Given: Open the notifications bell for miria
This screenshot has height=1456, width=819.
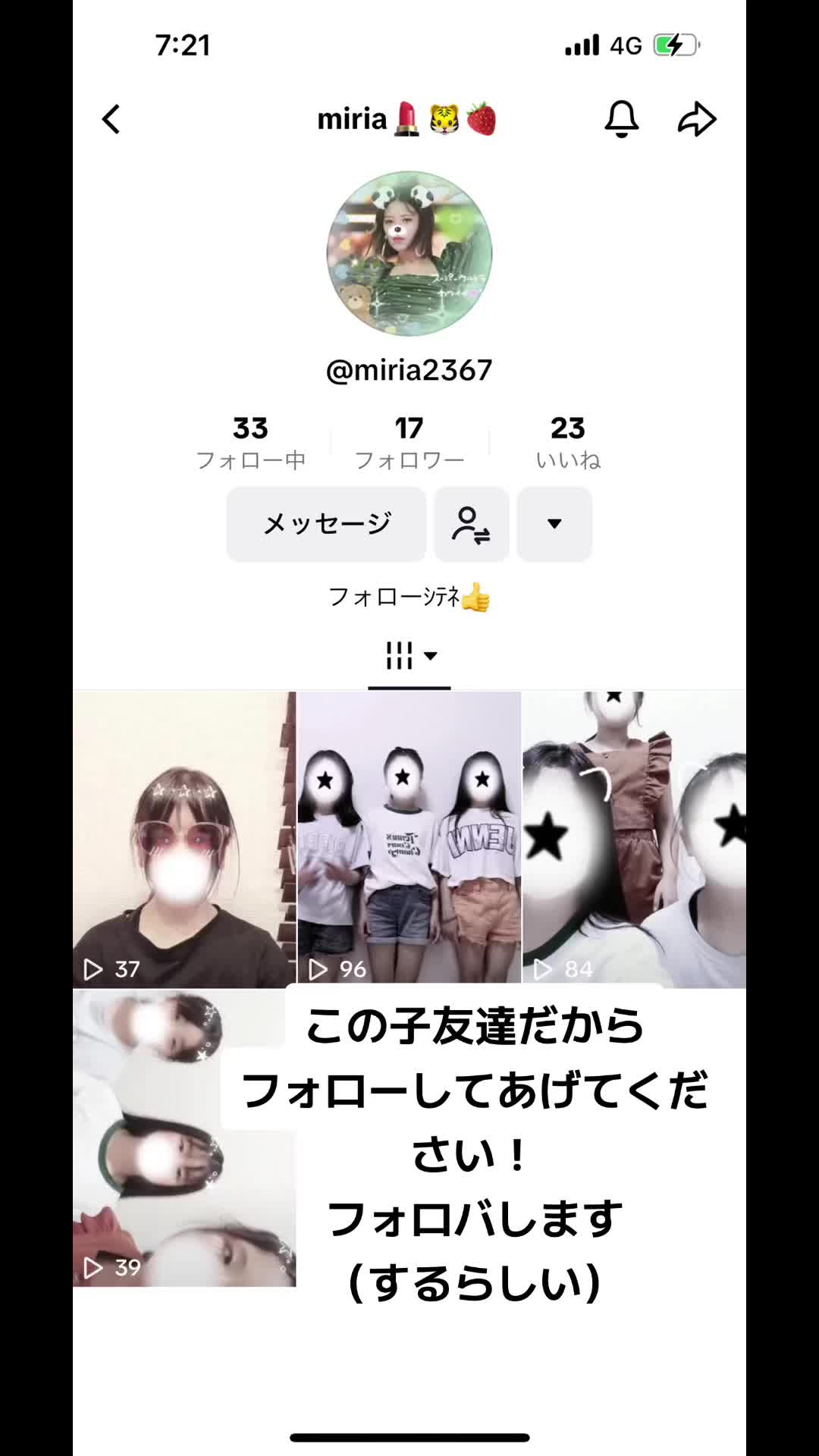Looking at the screenshot, I should [x=621, y=119].
